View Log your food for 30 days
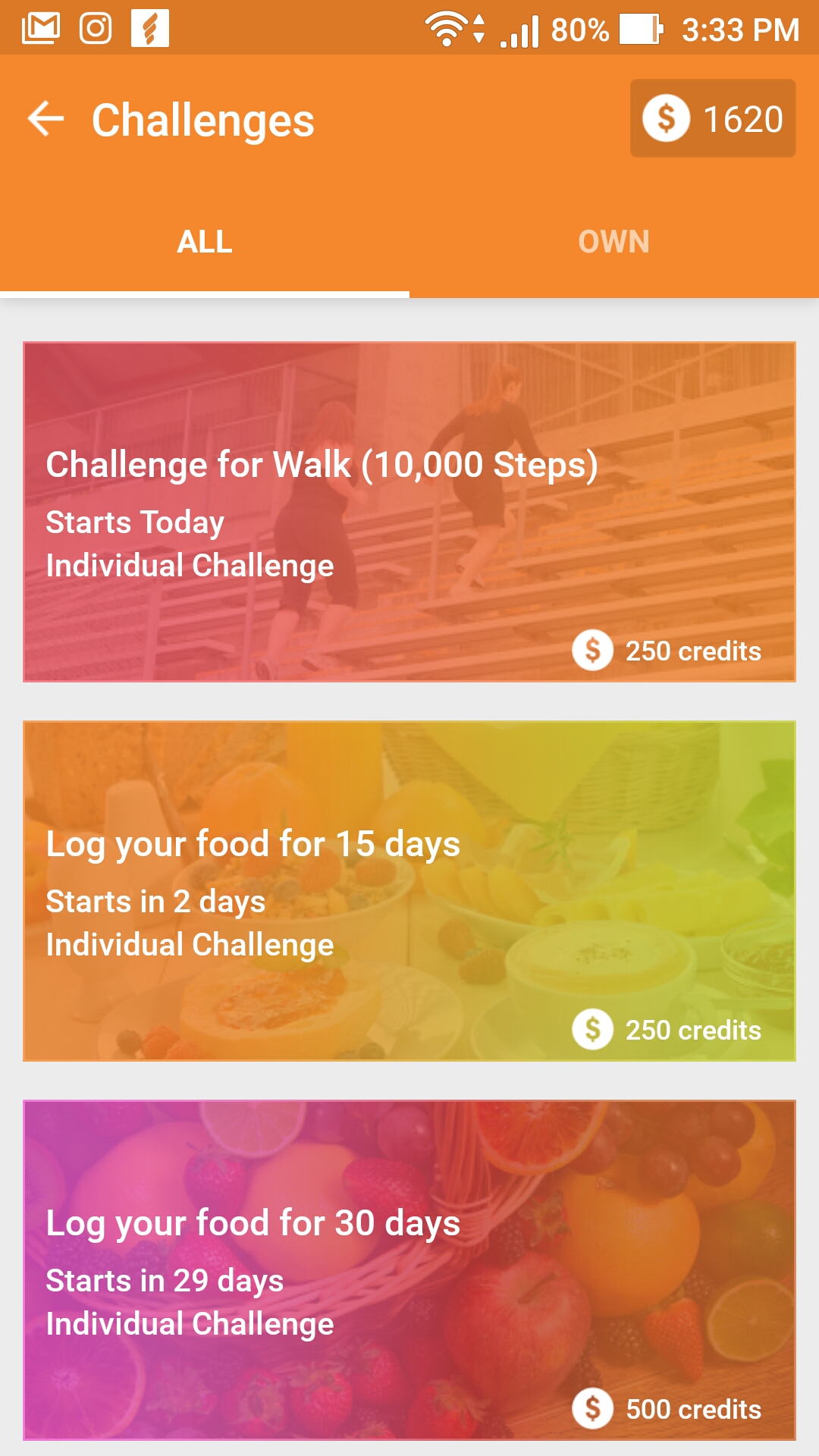The image size is (819, 1456). (409, 1270)
